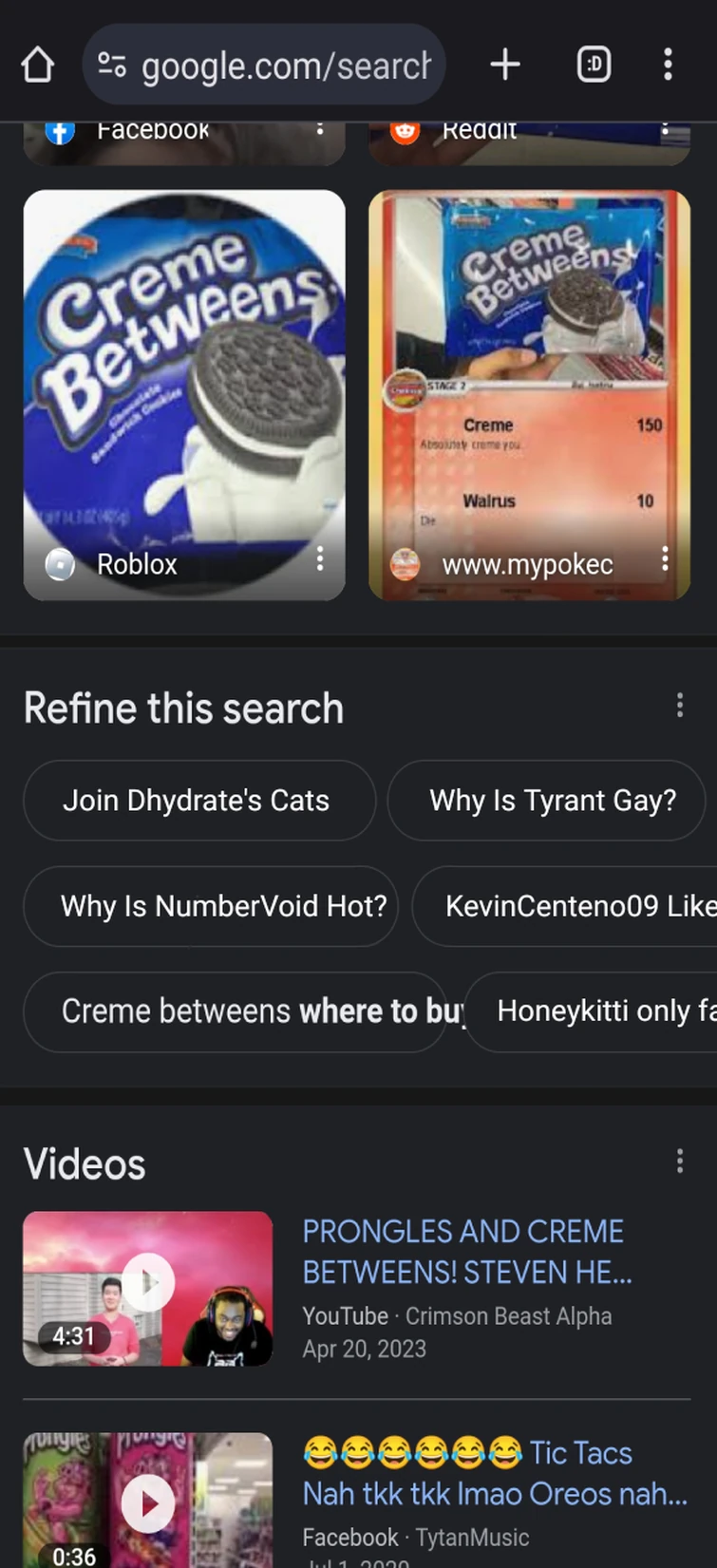
Task: Open the browser overflow menu
Action: click(668, 66)
